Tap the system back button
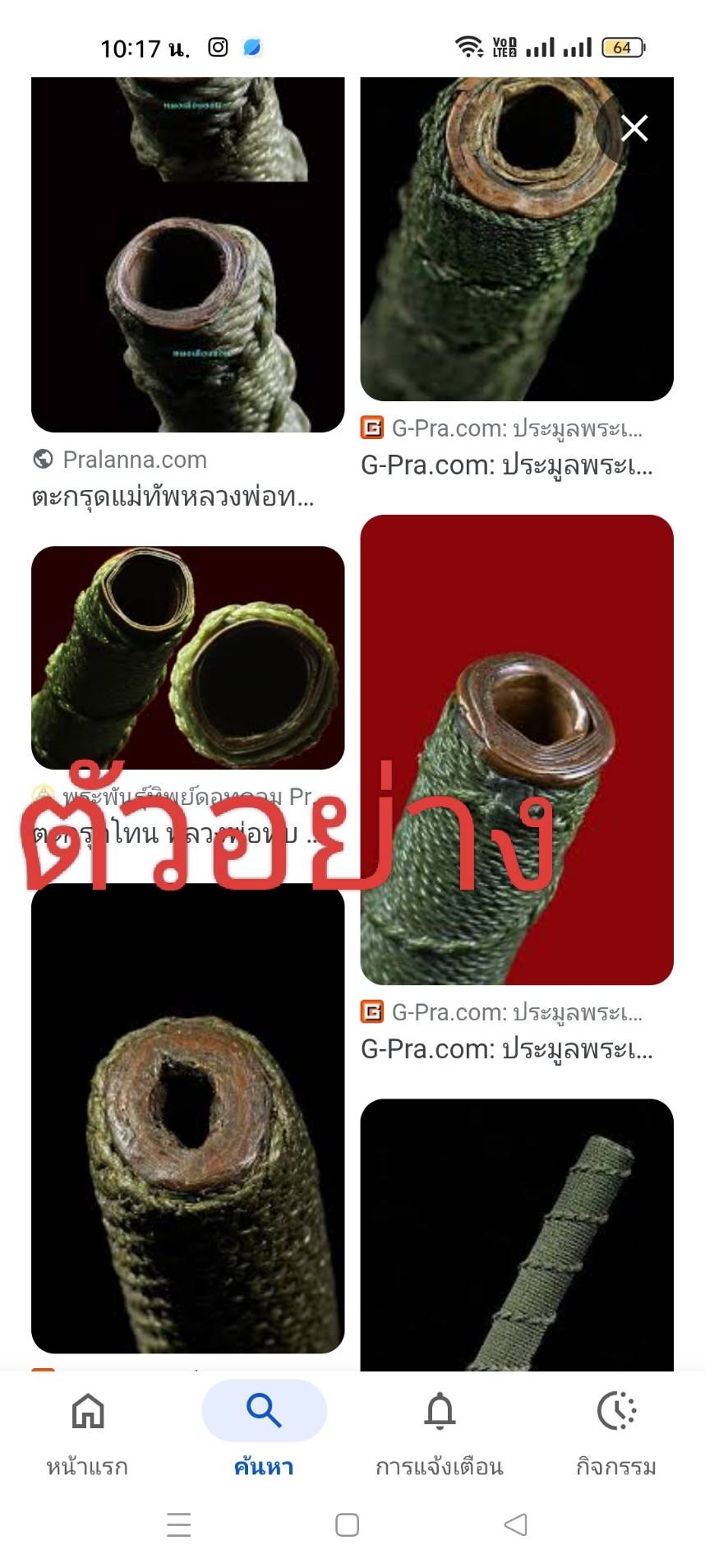 [x=515, y=1525]
